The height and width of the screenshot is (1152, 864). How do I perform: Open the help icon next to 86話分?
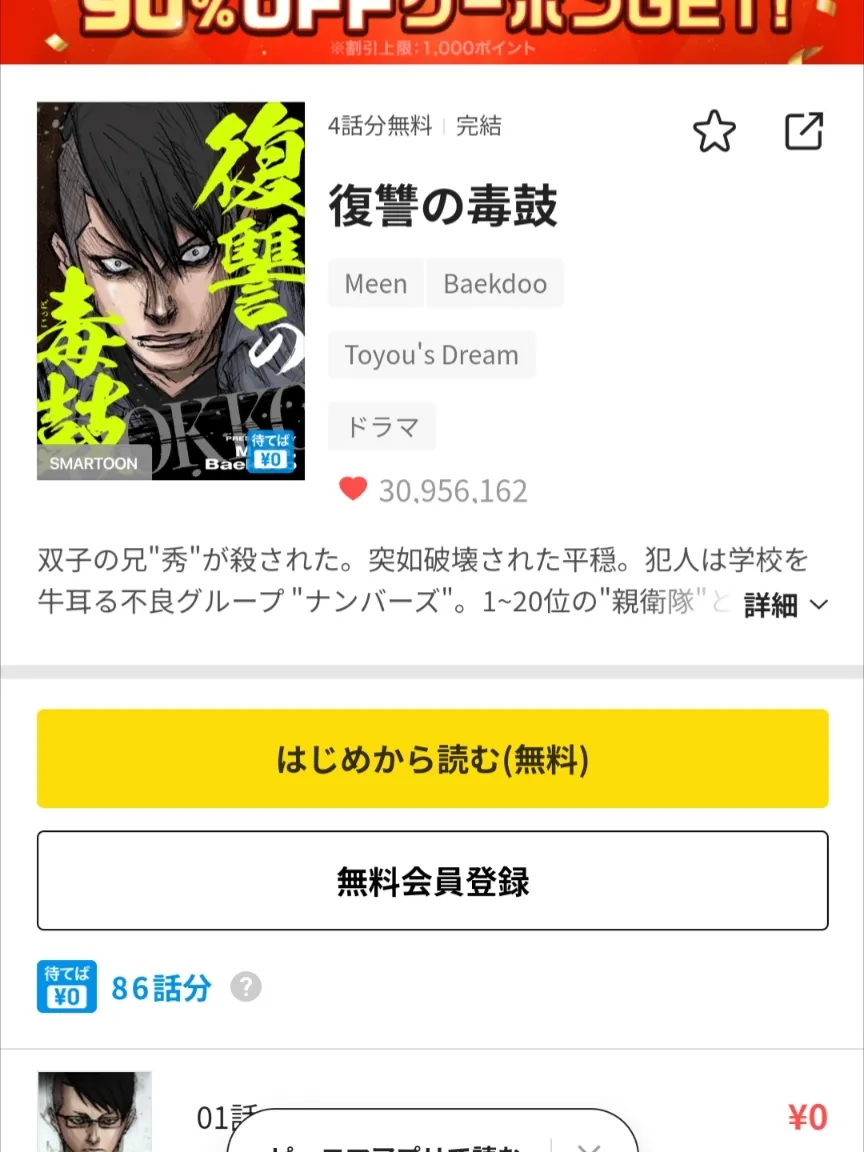pyautogui.click(x=245, y=988)
